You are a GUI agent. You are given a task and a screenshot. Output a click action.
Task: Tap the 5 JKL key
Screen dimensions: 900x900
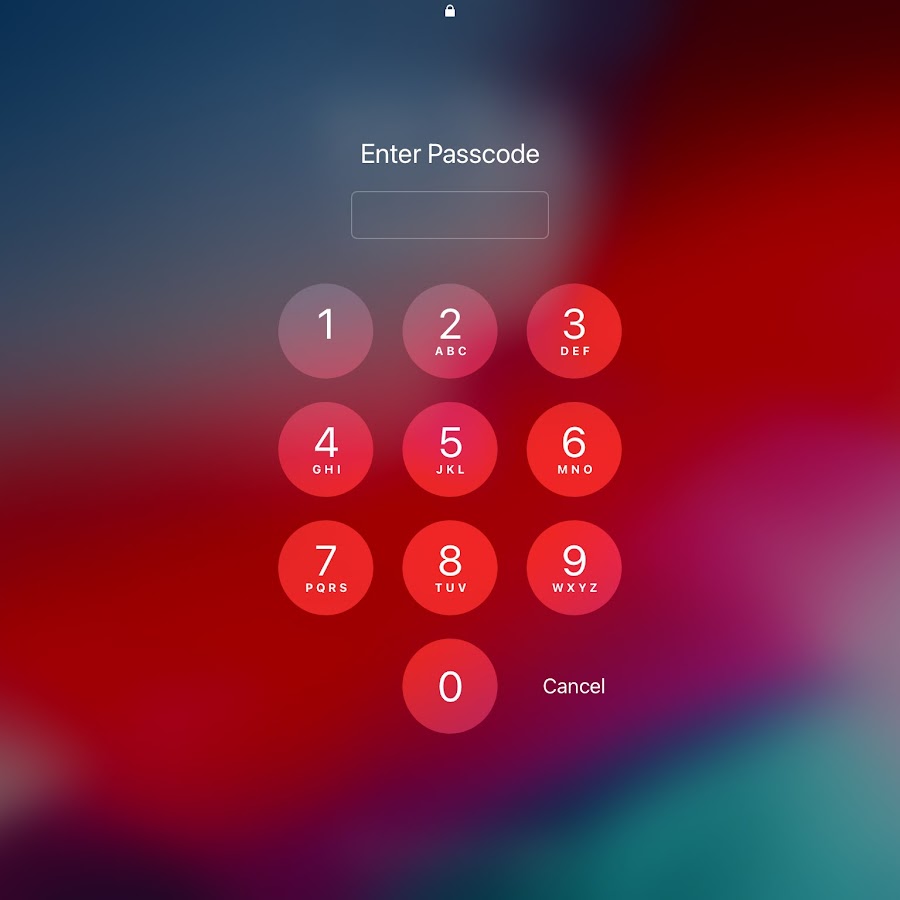point(450,449)
